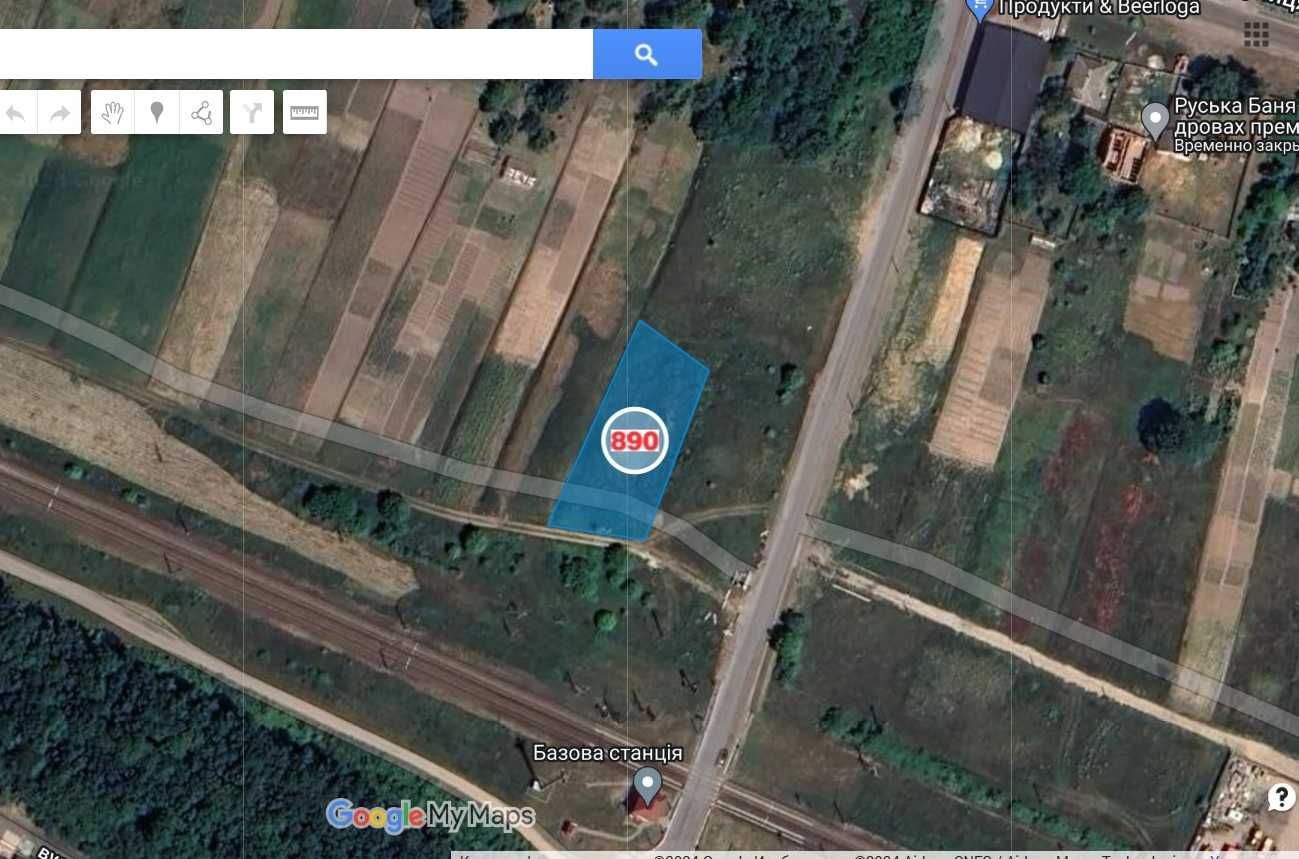Open the Руська Баня place pin

click(1155, 120)
